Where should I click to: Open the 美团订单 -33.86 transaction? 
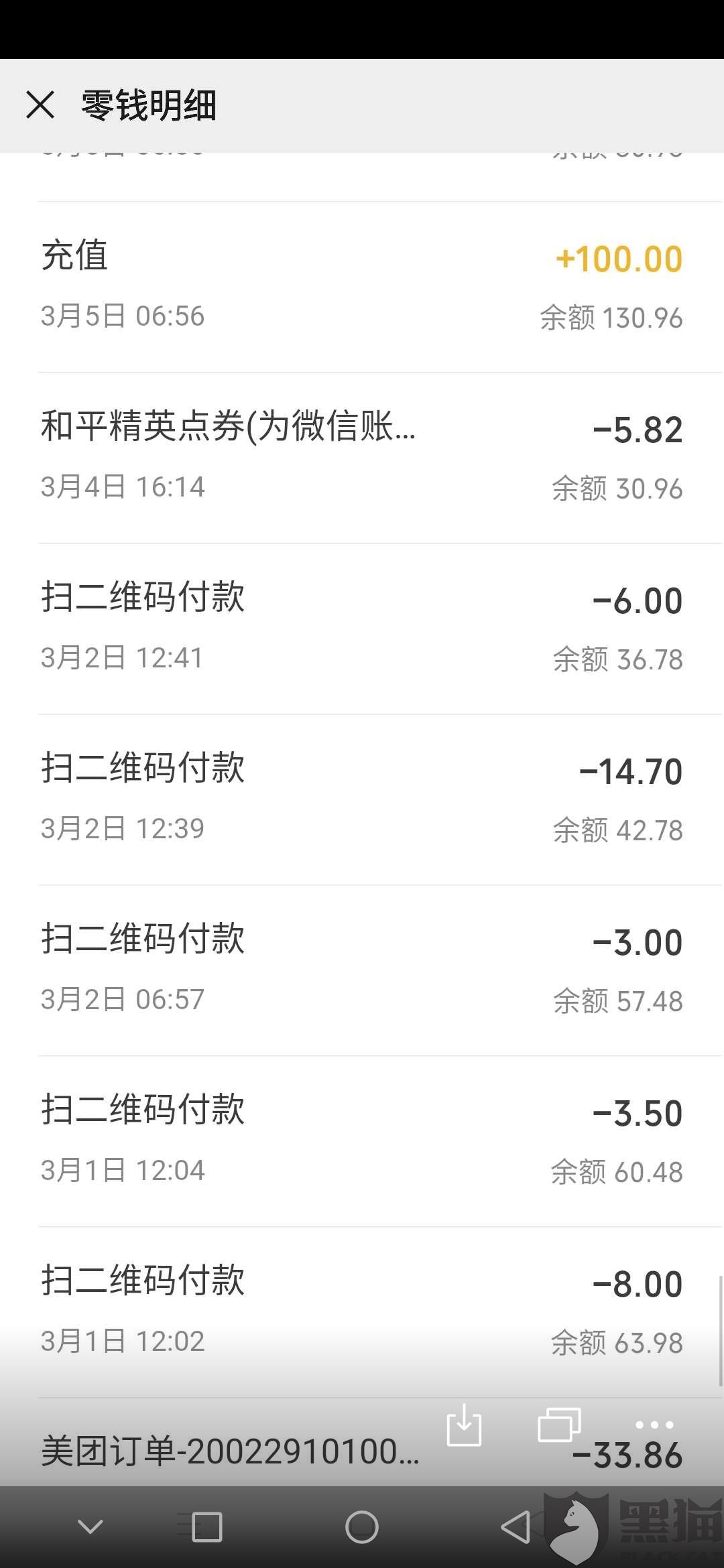362,1443
